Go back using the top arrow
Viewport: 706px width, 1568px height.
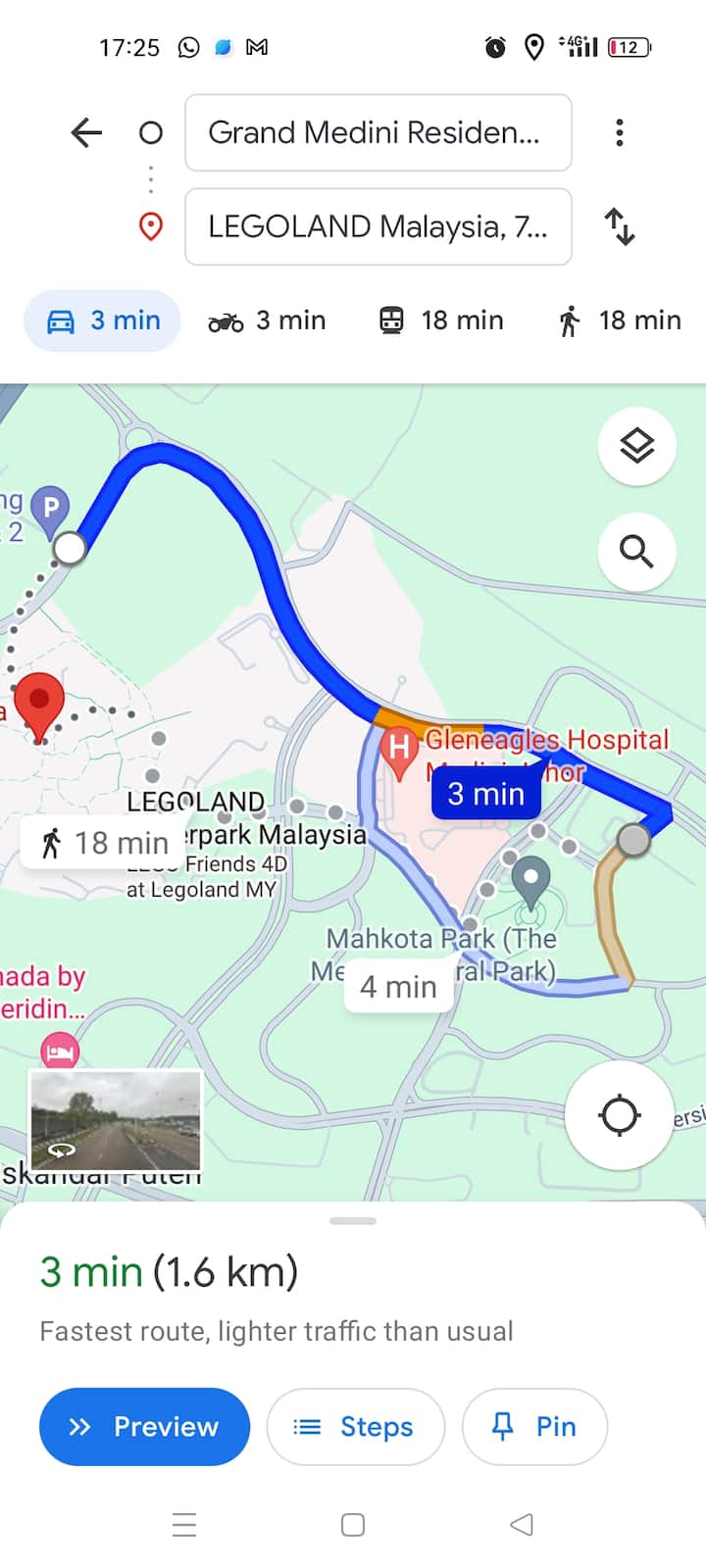pyautogui.click(x=86, y=132)
